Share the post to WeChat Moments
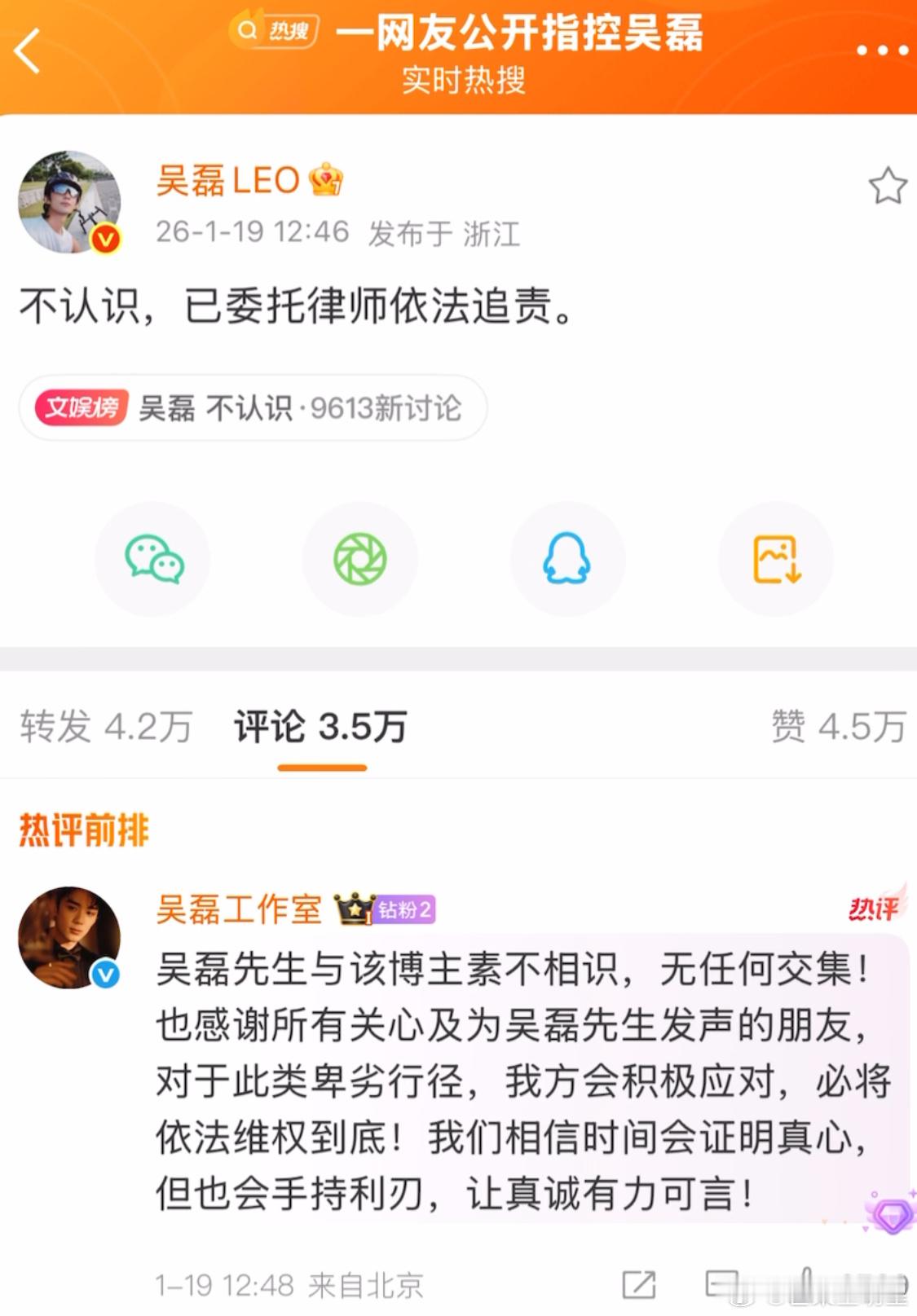Screen dimensions: 917x1316 [x=359, y=559]
